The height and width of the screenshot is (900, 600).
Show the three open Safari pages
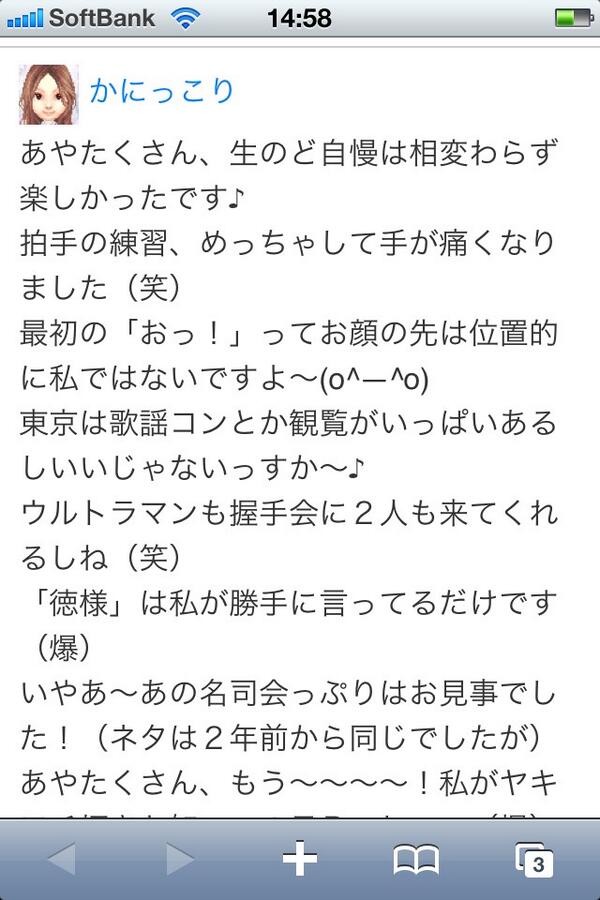pyautogui.click(x=535, y=859)
